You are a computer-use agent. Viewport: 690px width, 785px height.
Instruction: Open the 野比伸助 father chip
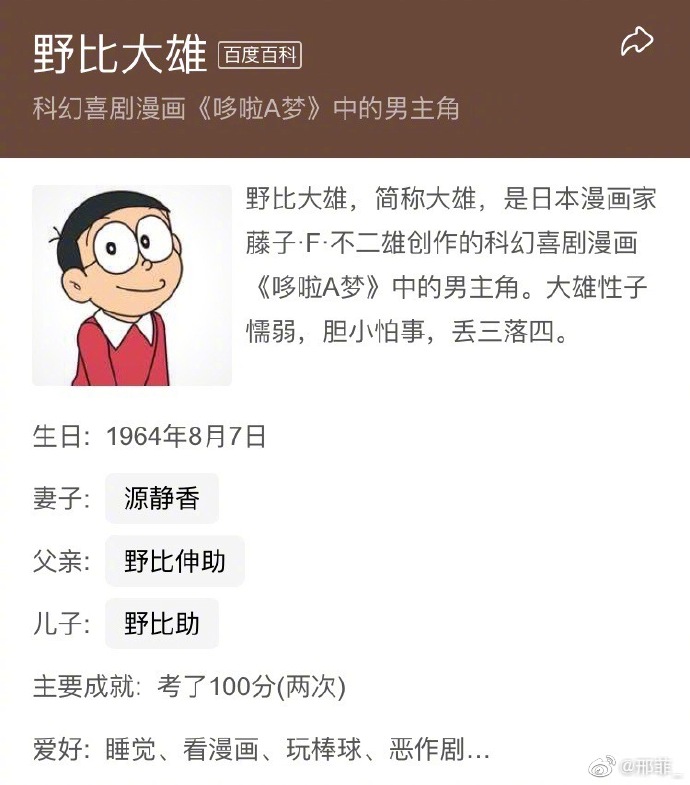(x=175, y=561)
